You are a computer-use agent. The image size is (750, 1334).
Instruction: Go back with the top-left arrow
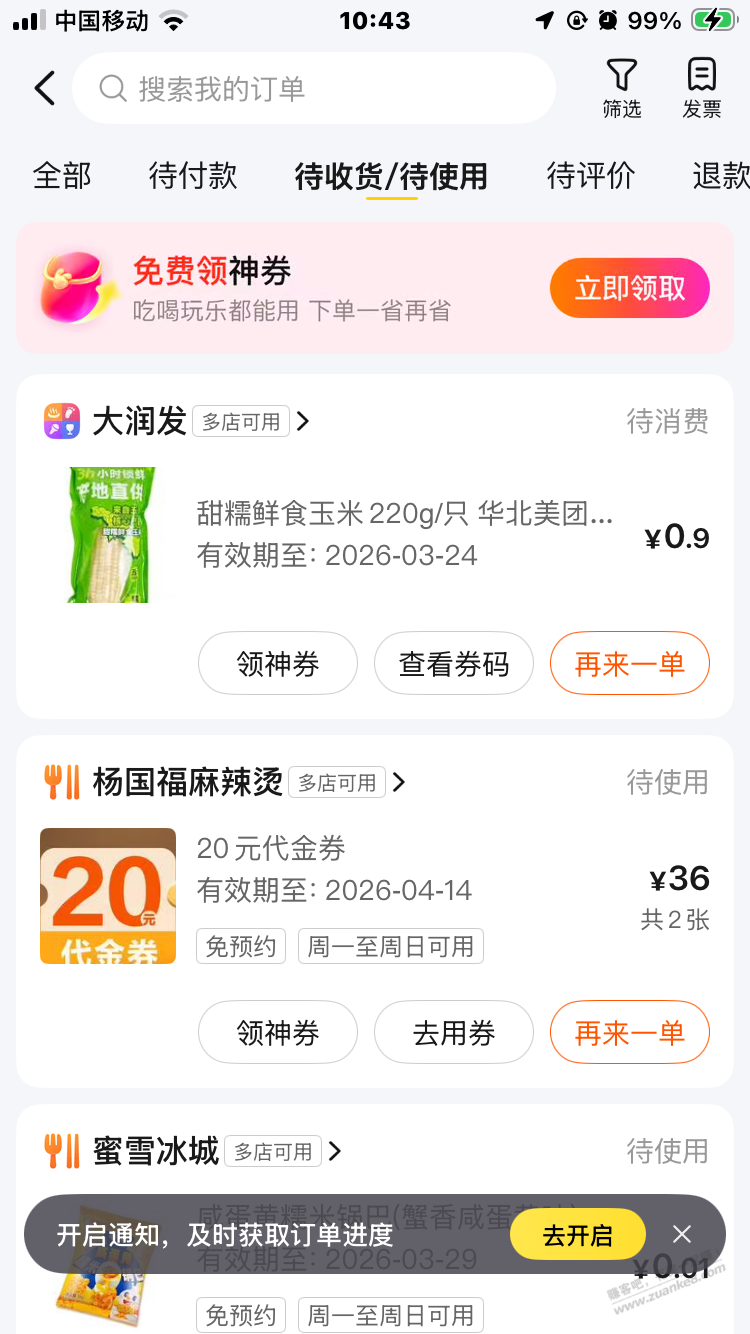pos(45,88)
